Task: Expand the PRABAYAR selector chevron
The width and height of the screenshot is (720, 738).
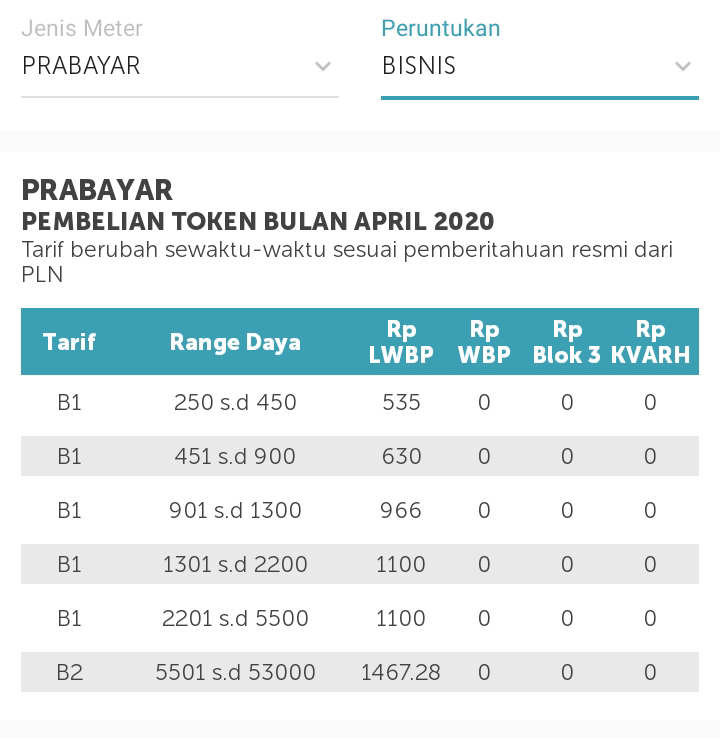Action: point(322,67)
